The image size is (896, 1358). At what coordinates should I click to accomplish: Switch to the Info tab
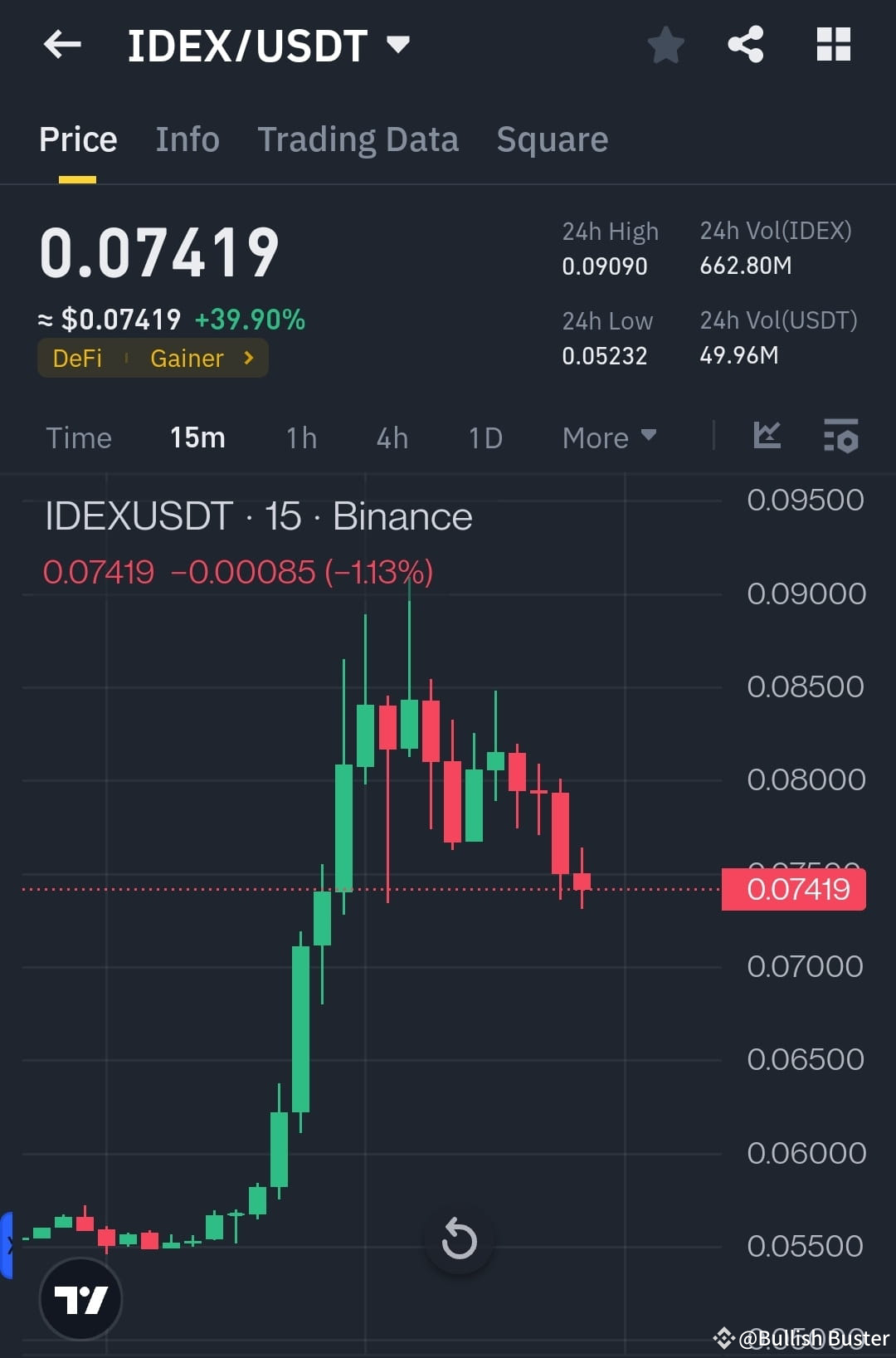(x=187, y=139)
